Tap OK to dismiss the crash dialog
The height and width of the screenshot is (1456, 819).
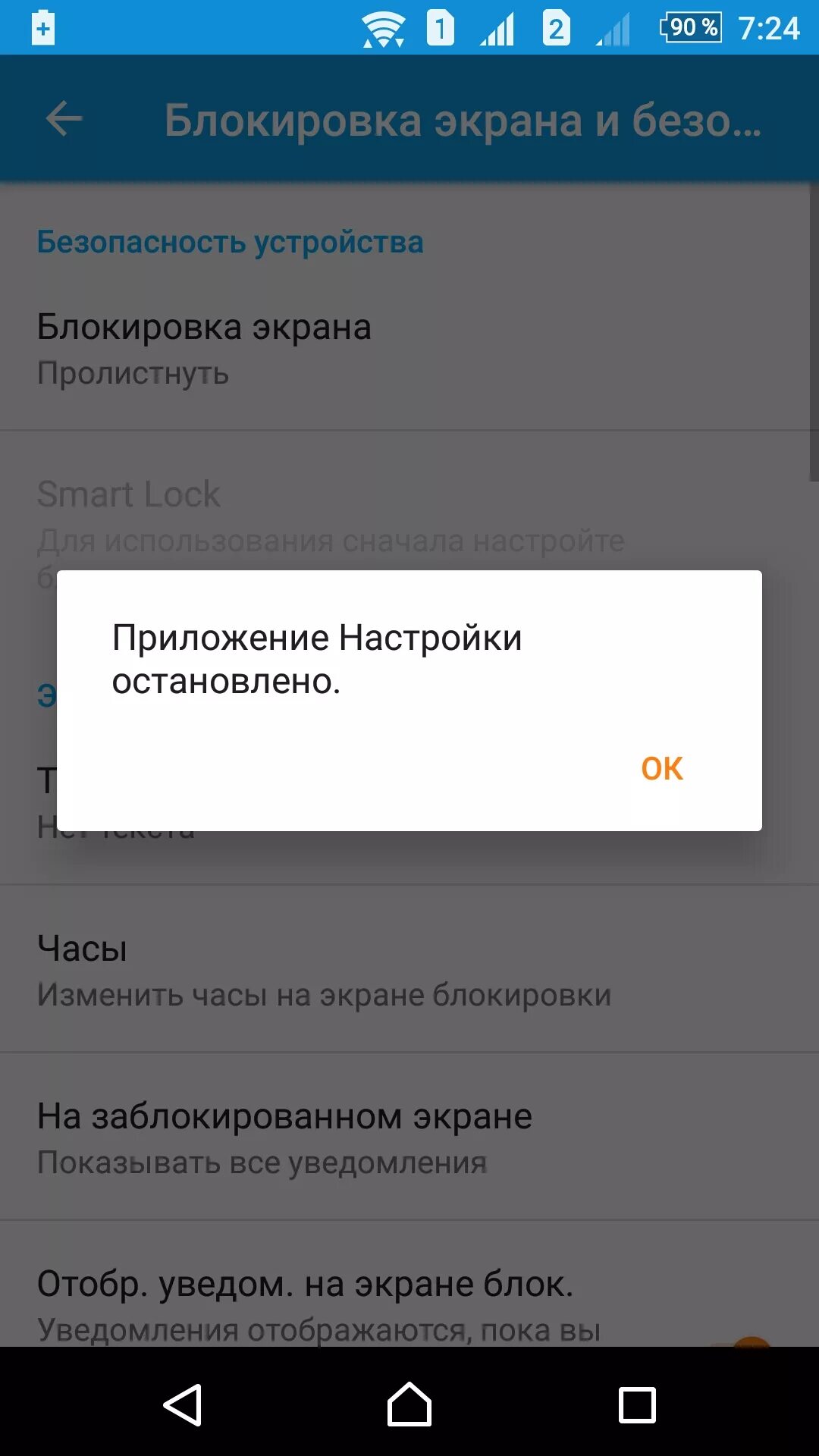point(662,768)
